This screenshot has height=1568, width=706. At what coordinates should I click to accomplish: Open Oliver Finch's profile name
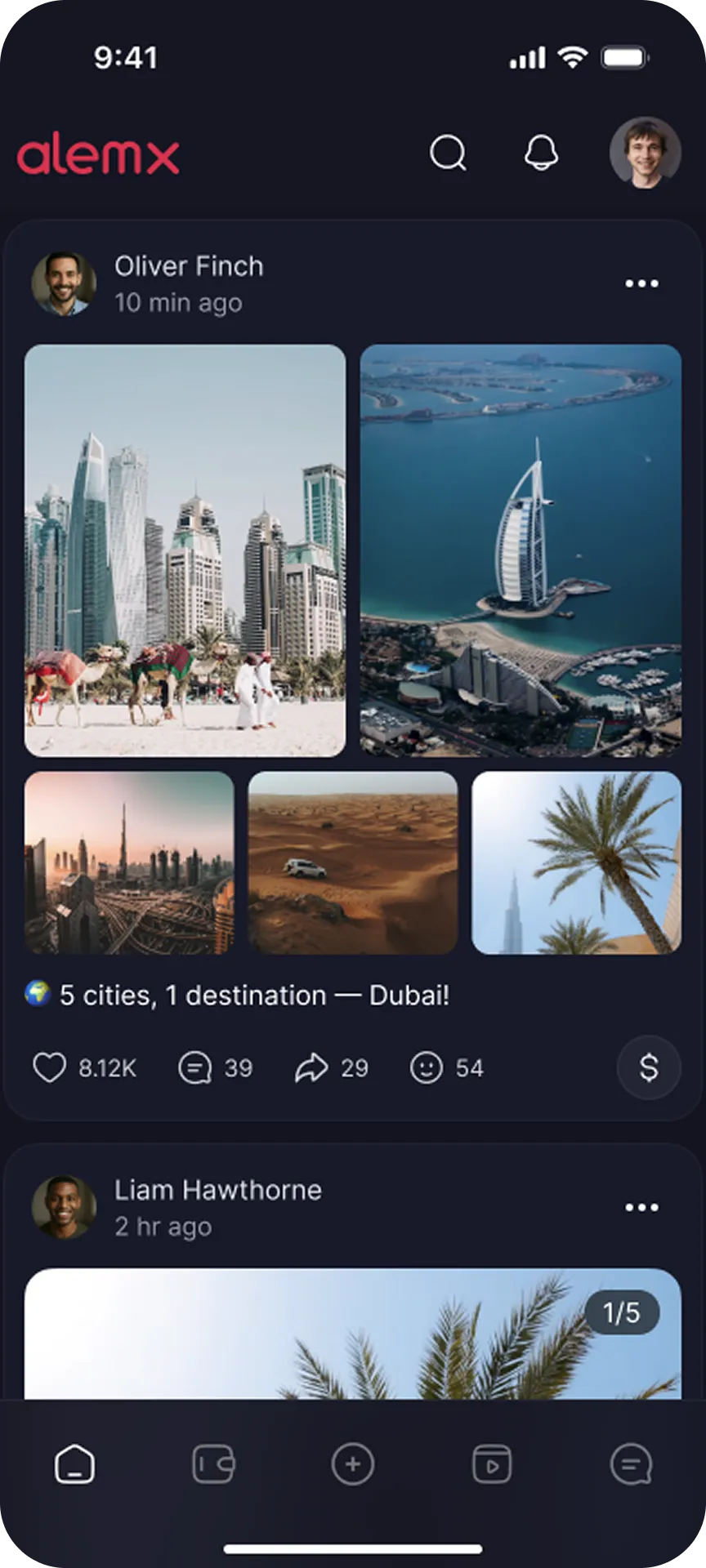(x=189, y=265)
